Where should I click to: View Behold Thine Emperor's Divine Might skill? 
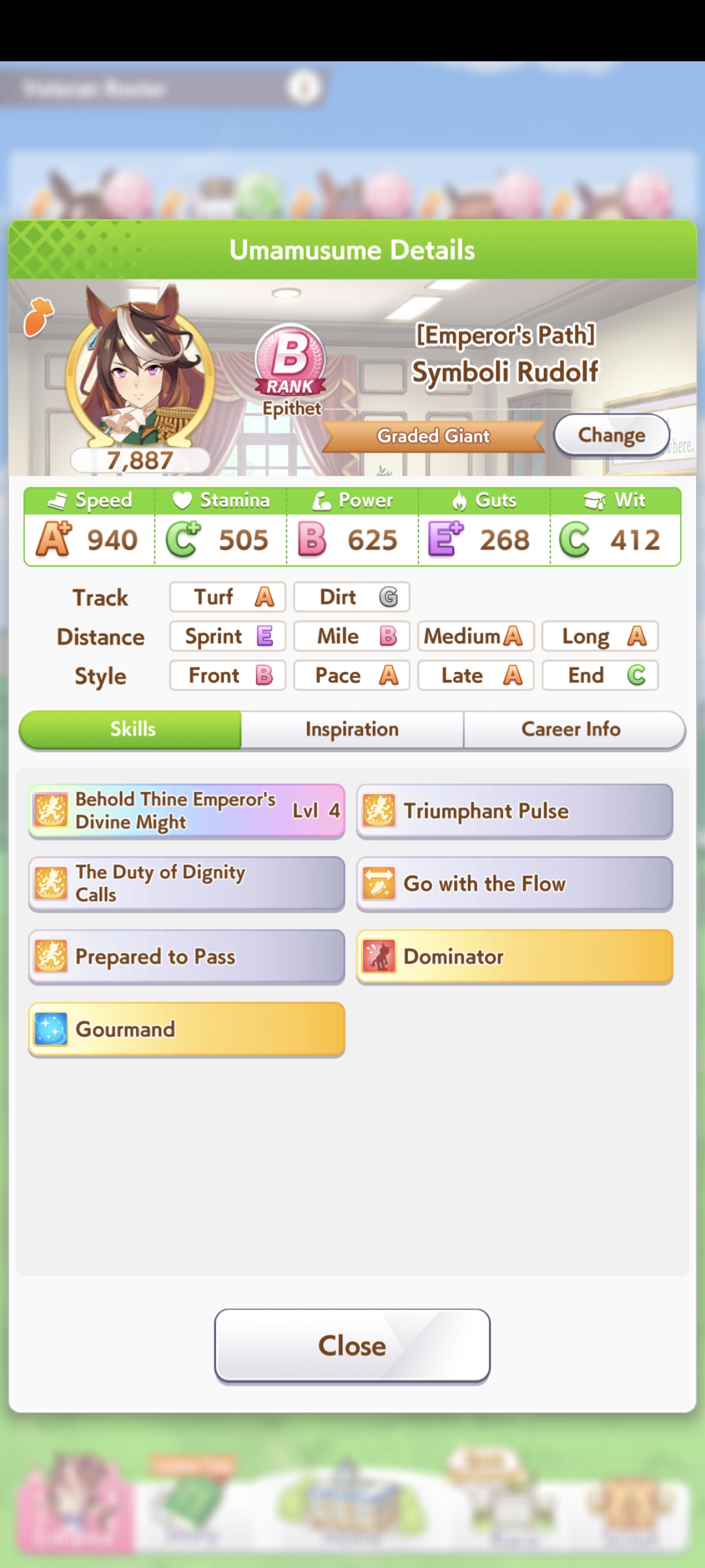187,811
